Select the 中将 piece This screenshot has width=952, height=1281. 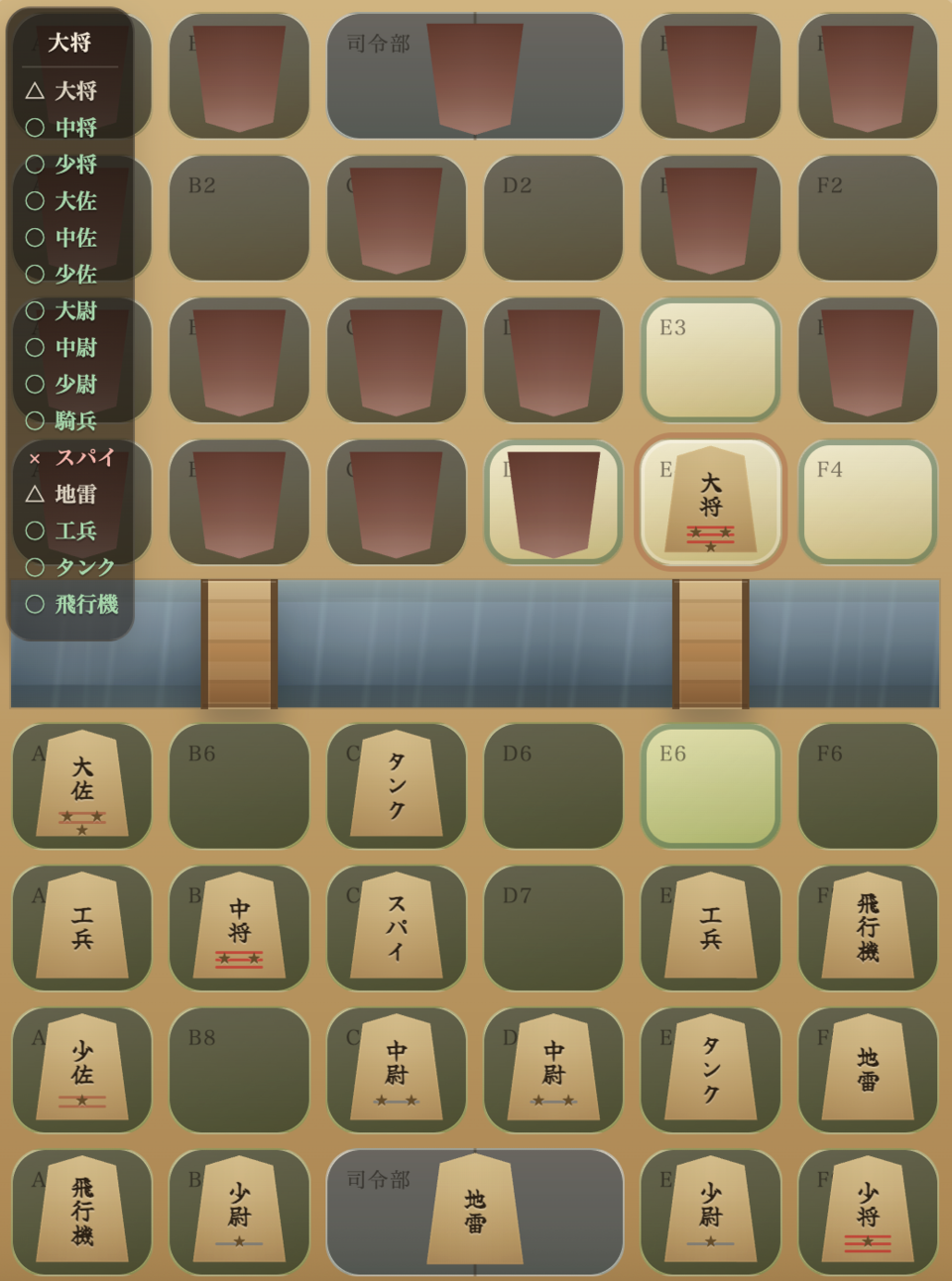click(x=239, y=928)
